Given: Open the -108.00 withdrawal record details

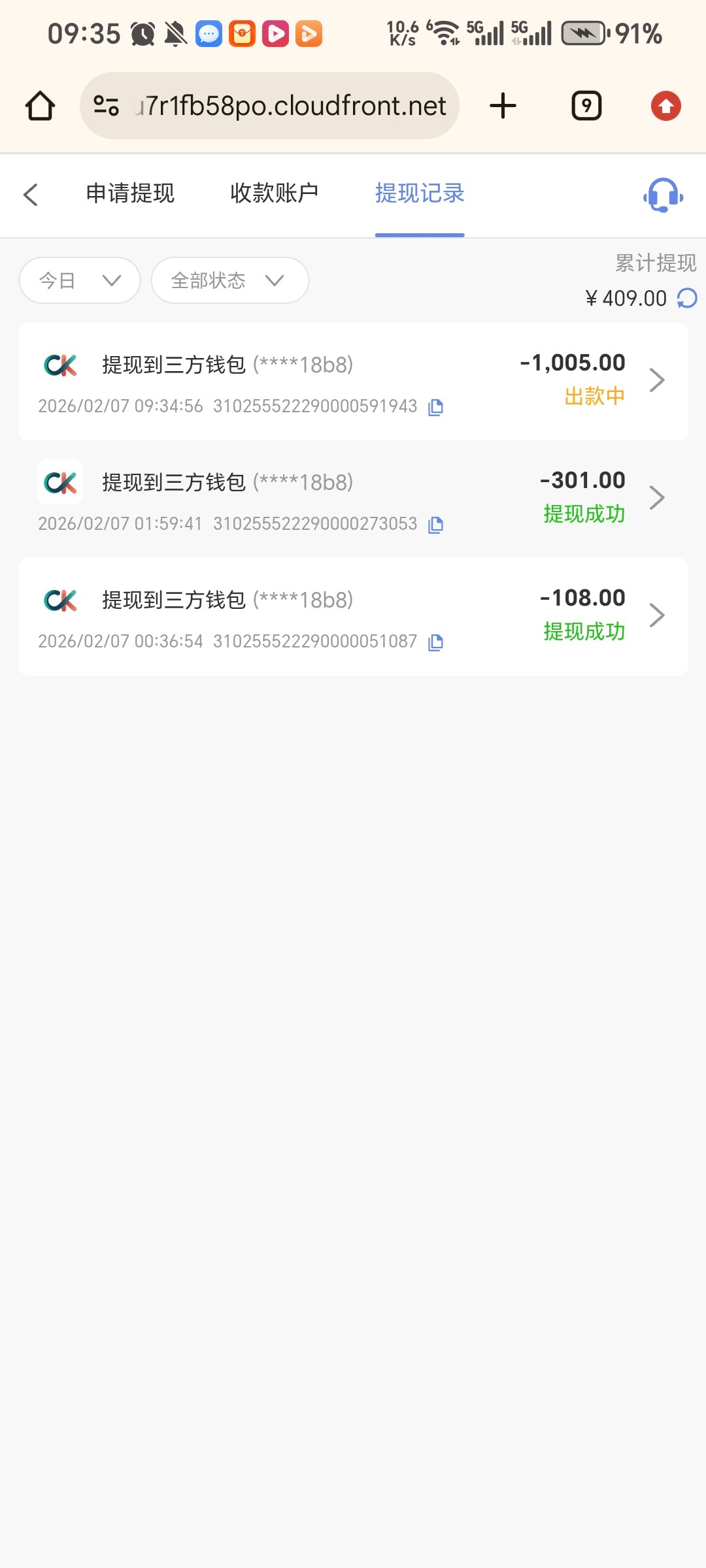Looking at the screenshot, I should click(657, 615).
